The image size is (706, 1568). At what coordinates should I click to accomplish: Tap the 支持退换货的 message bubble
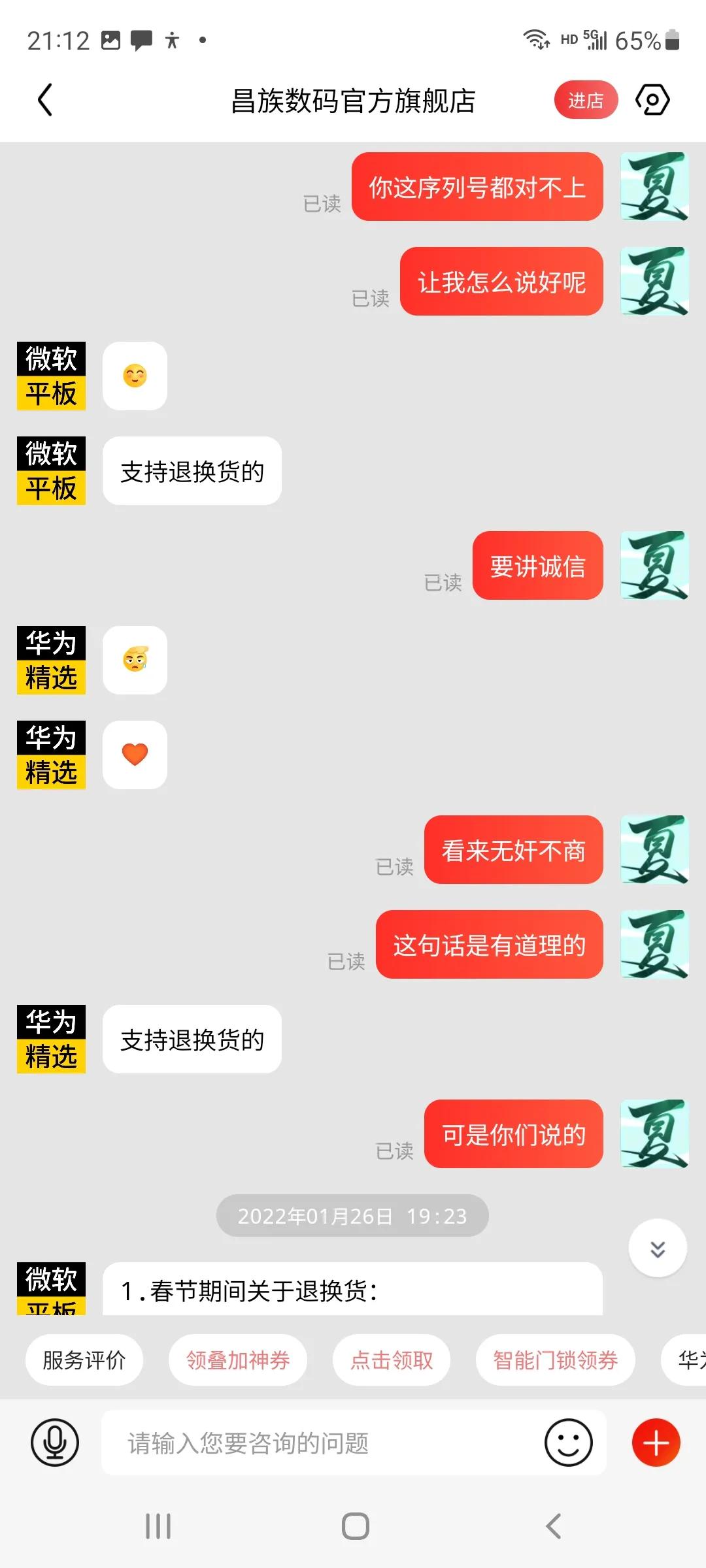(x=192, y=471)
